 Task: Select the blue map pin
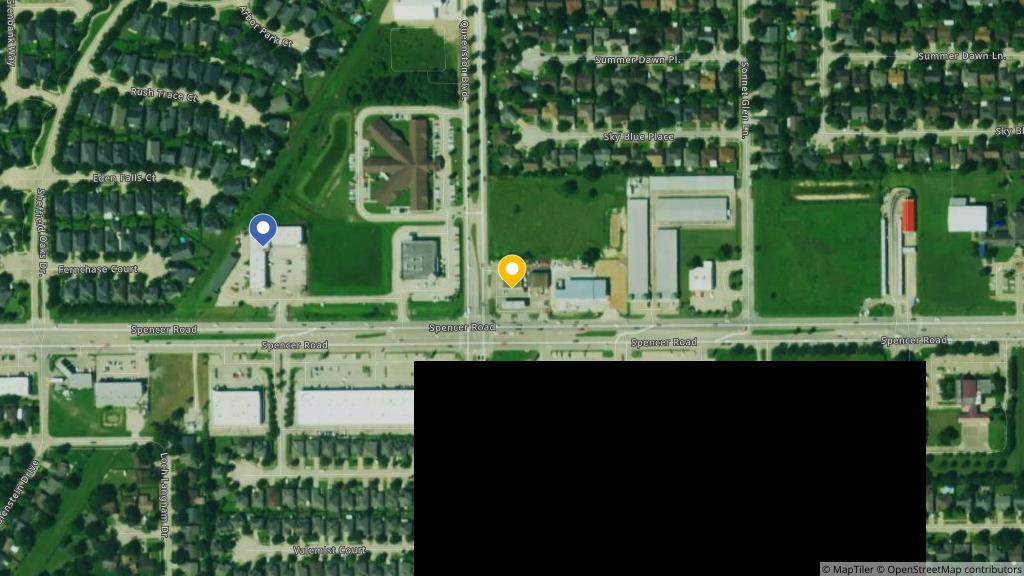pos(262,230)
